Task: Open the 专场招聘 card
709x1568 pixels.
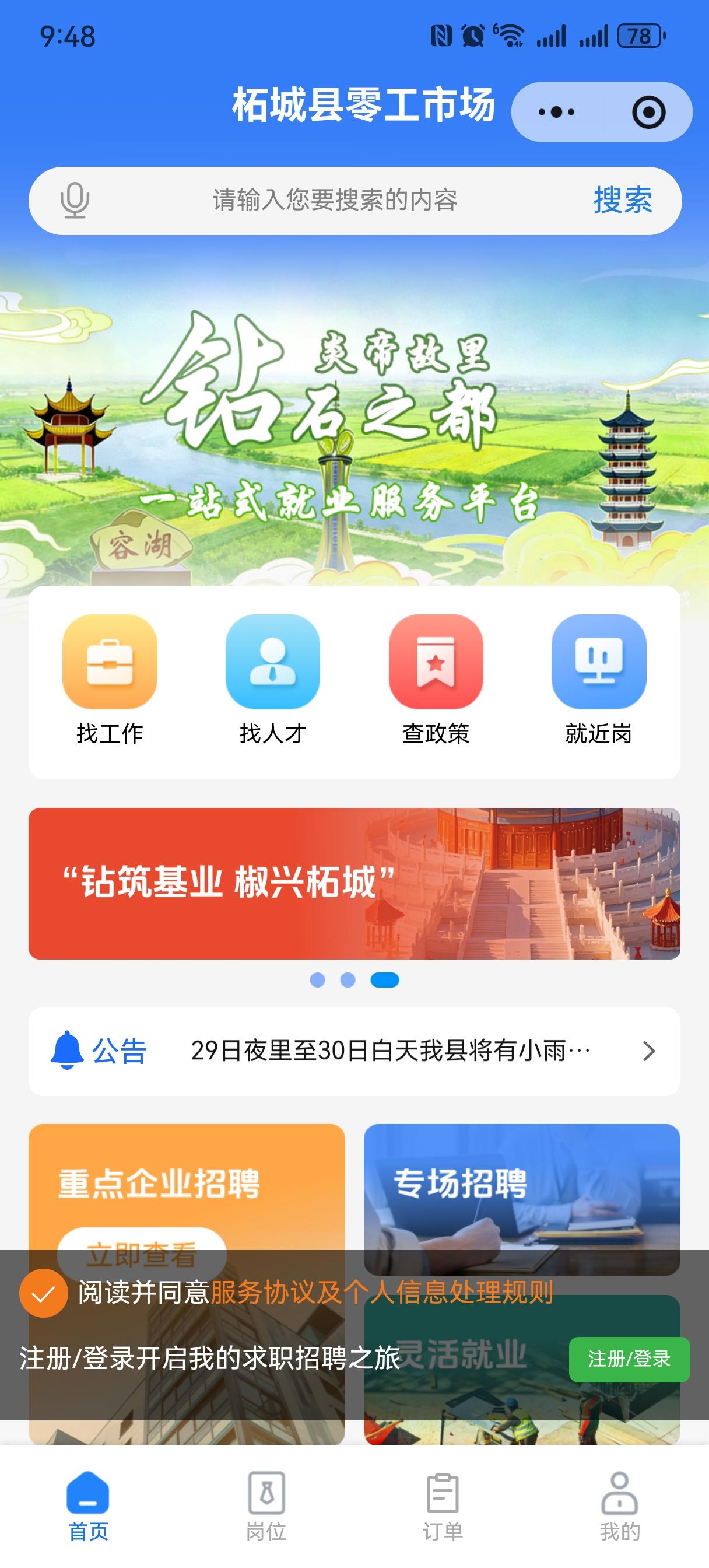Action: [x=522, y=1184]
